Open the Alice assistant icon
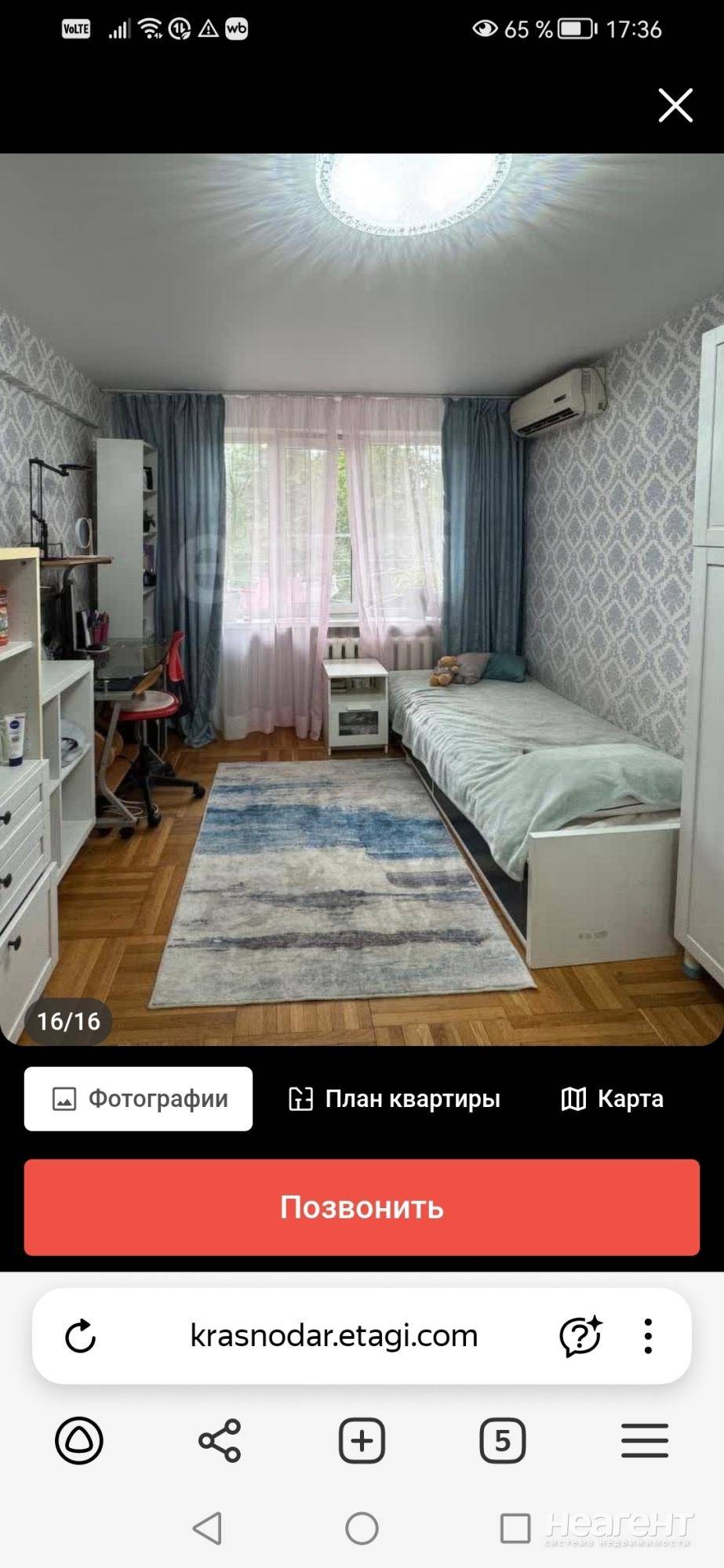This screenshot has width=724, height=1568. [79, 1440]
